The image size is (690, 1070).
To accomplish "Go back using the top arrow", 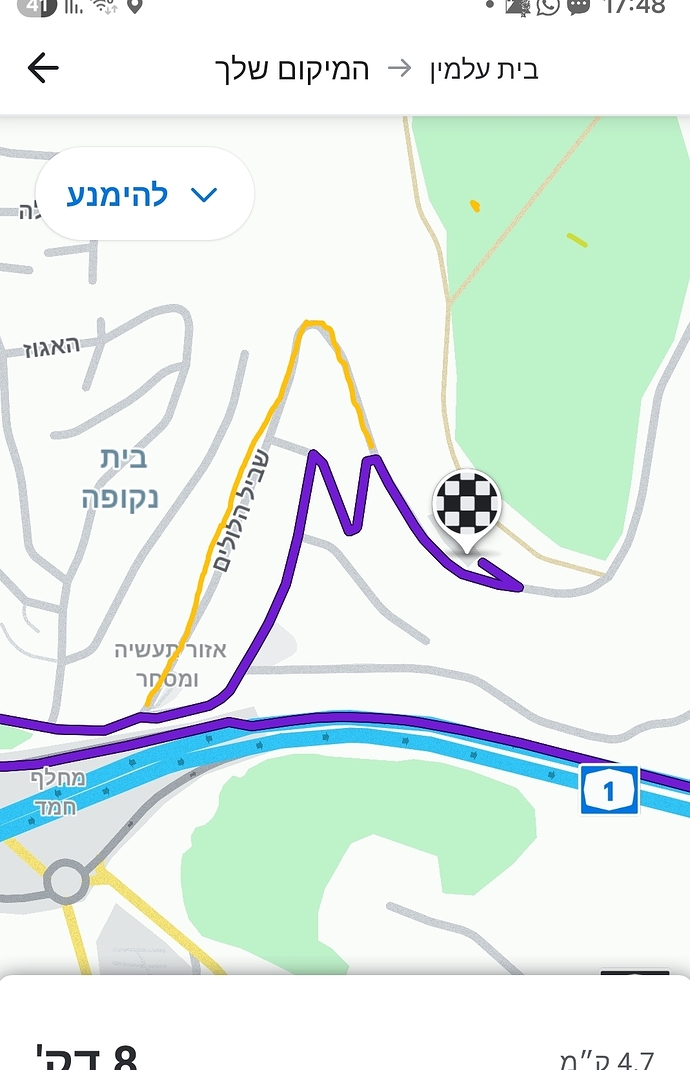I will (44, 69).
